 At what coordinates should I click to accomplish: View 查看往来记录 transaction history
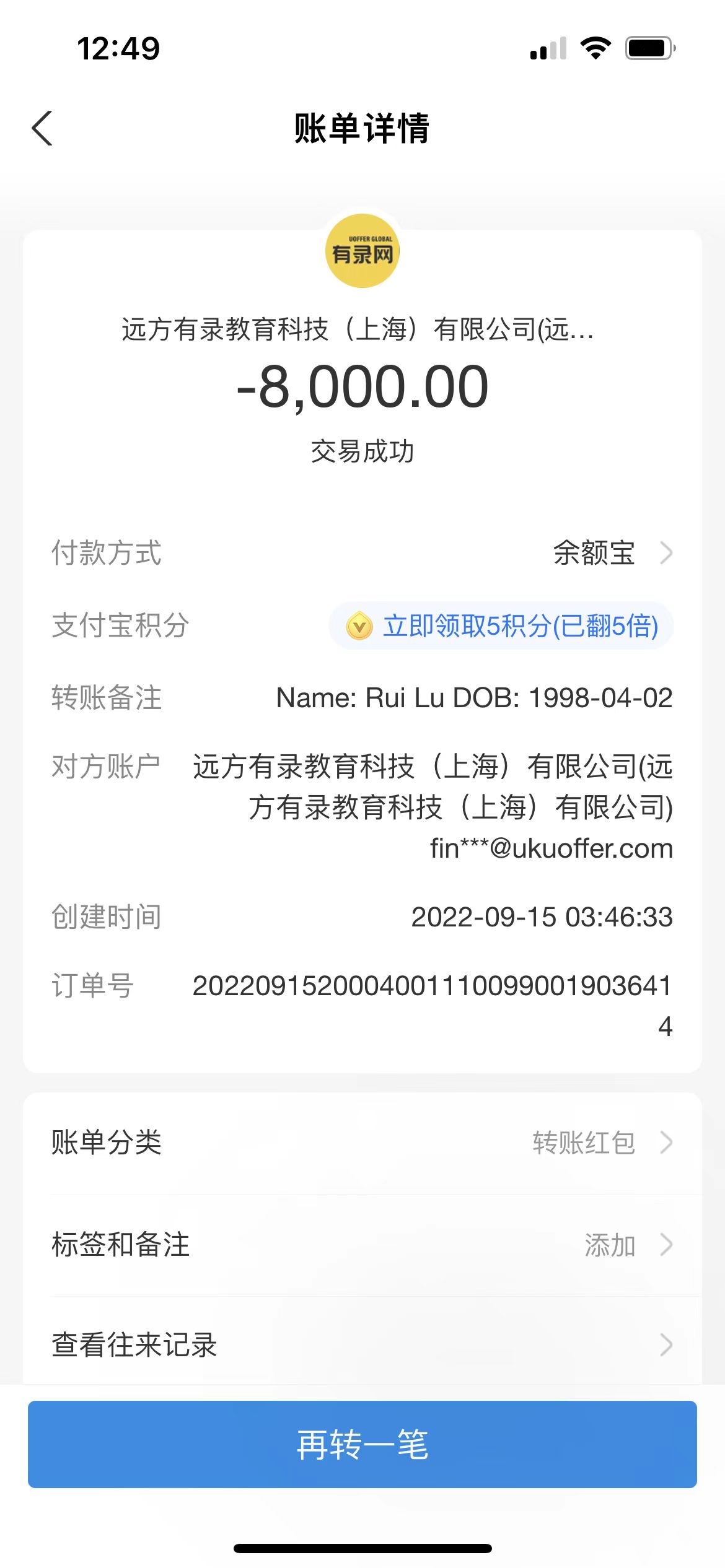(362, 1345)
